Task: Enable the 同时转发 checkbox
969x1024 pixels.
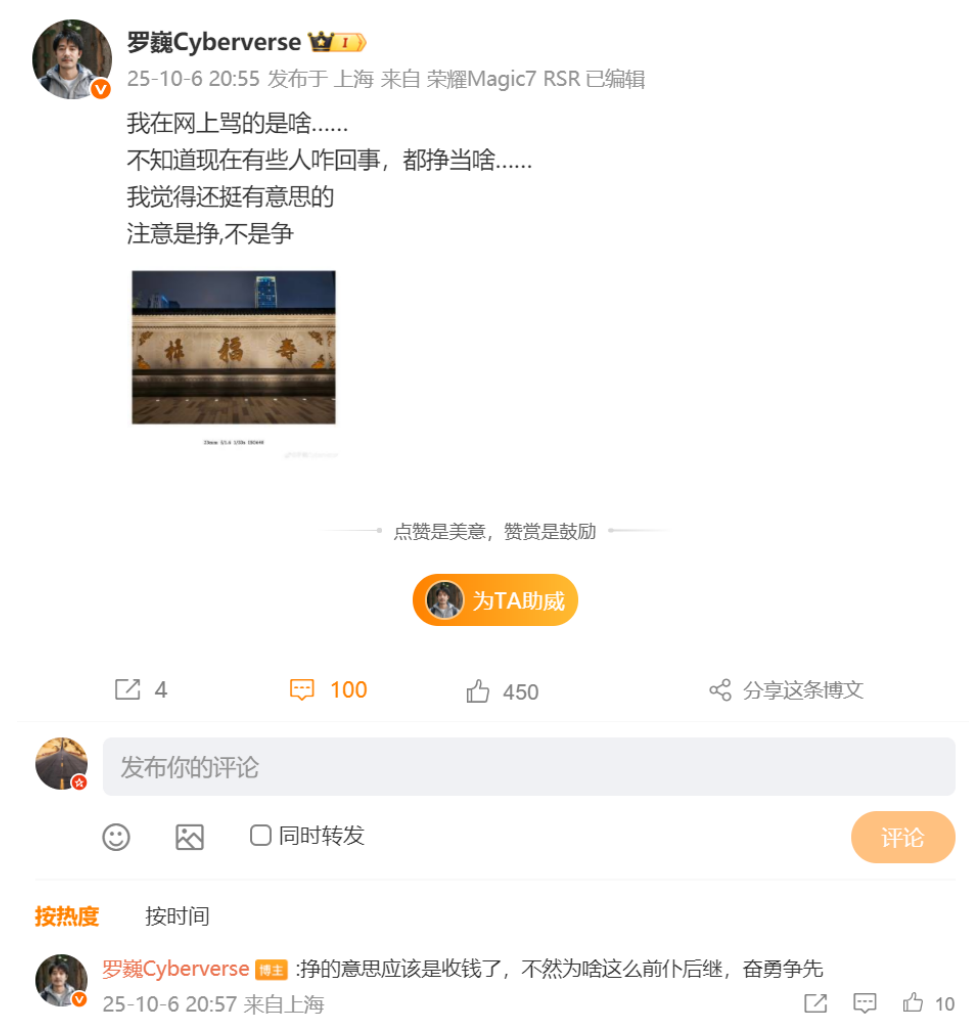Action: tap(260, 836)
